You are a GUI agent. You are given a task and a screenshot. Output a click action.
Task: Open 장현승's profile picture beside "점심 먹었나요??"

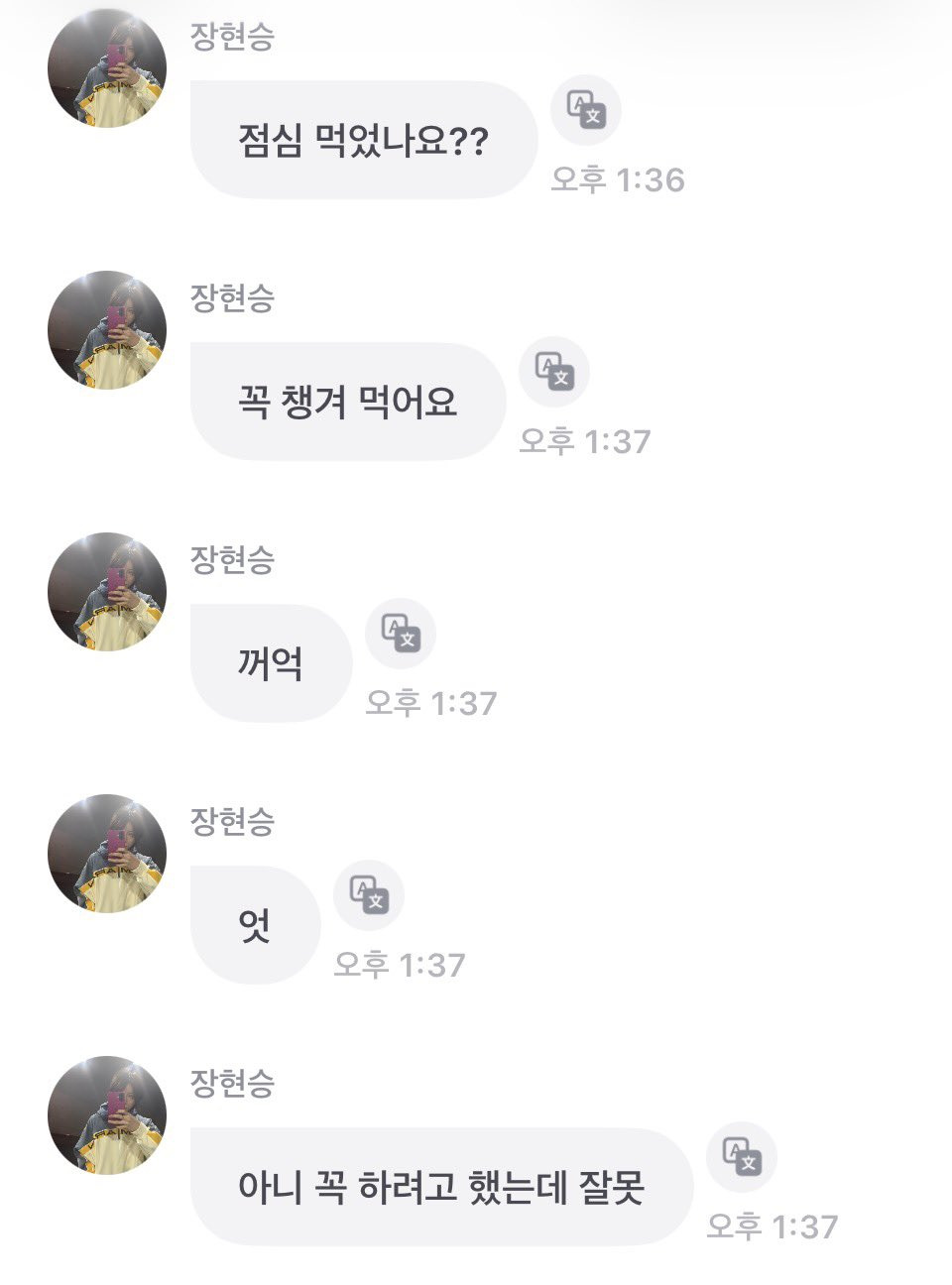coord(107,68)
